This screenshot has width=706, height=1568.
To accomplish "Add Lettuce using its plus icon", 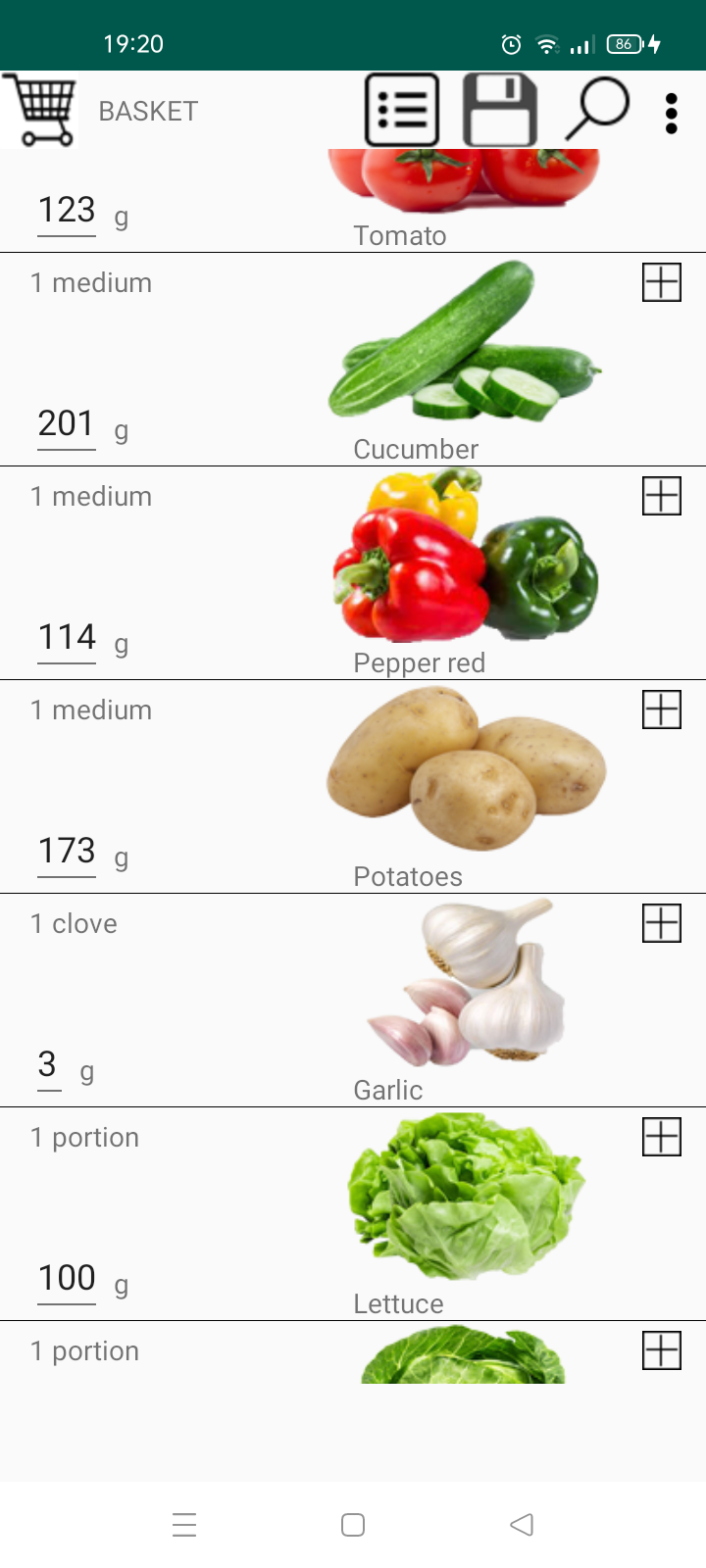I will [x=662, y=1137].
